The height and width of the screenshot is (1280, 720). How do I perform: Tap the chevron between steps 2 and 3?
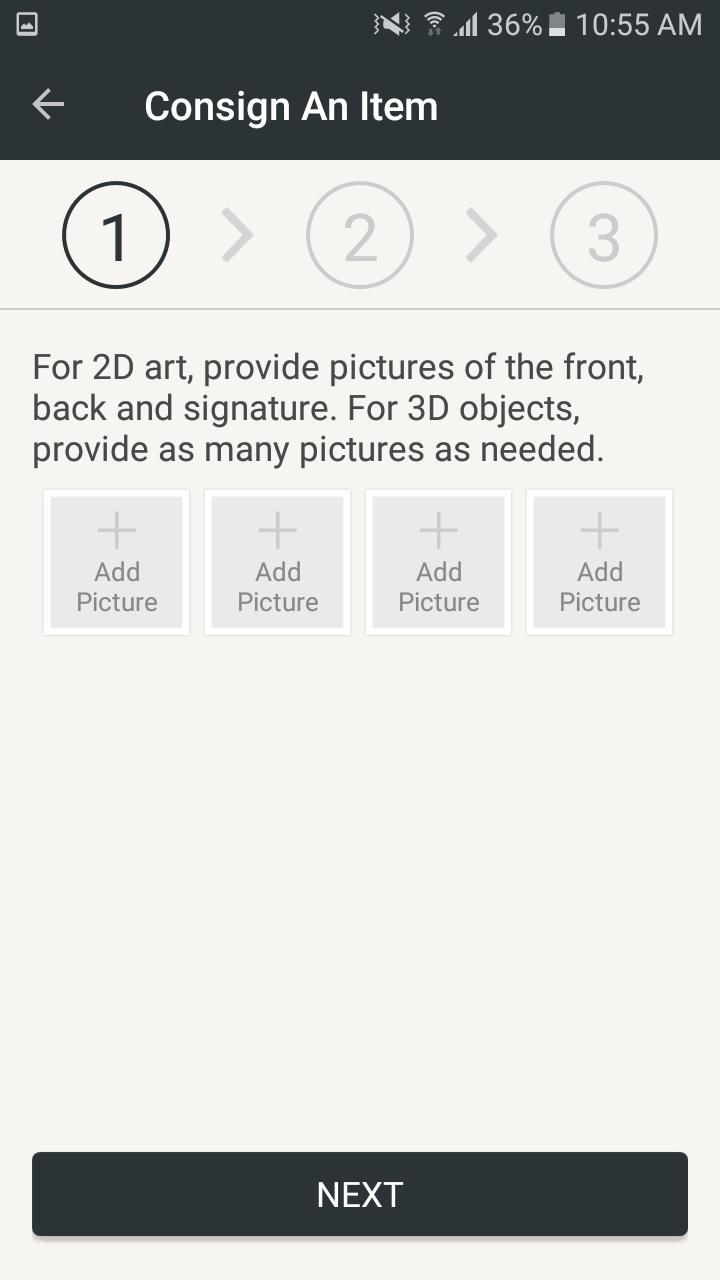click(482, 234)
